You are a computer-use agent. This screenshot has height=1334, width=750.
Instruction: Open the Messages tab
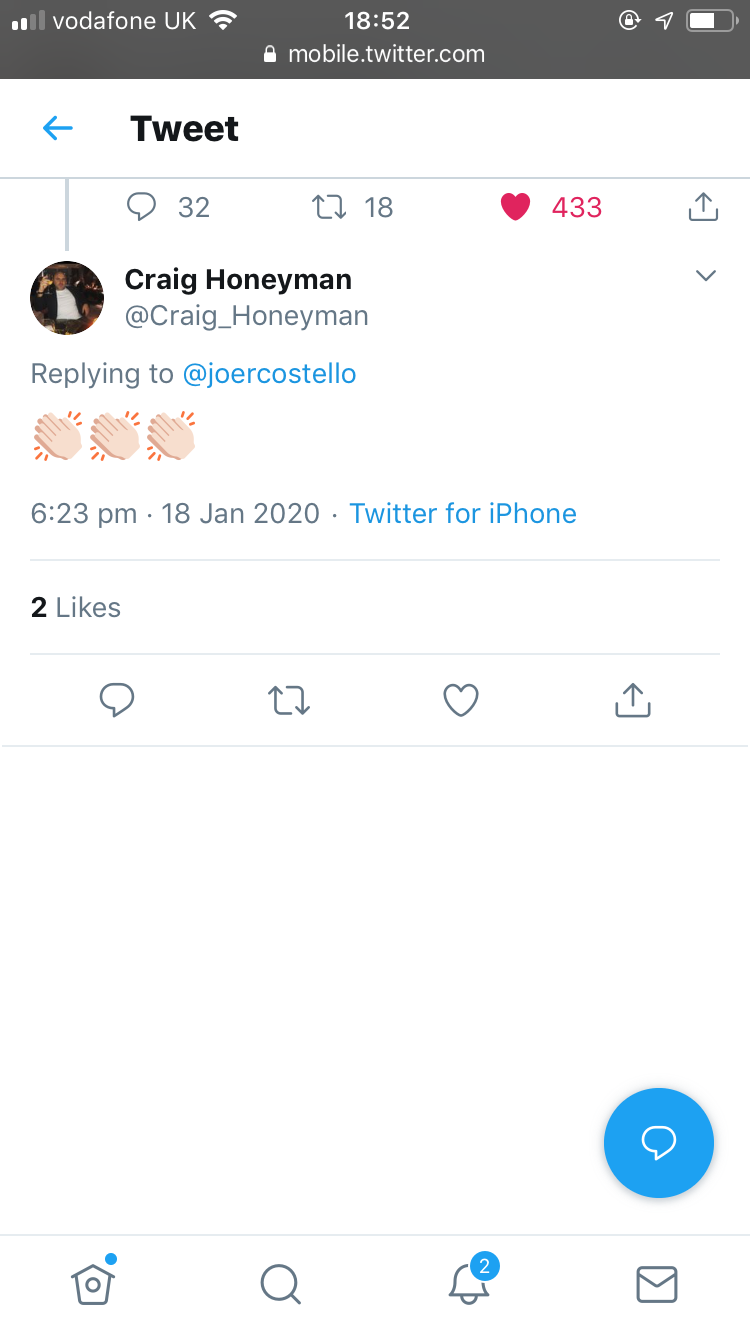pos(657,1284)
